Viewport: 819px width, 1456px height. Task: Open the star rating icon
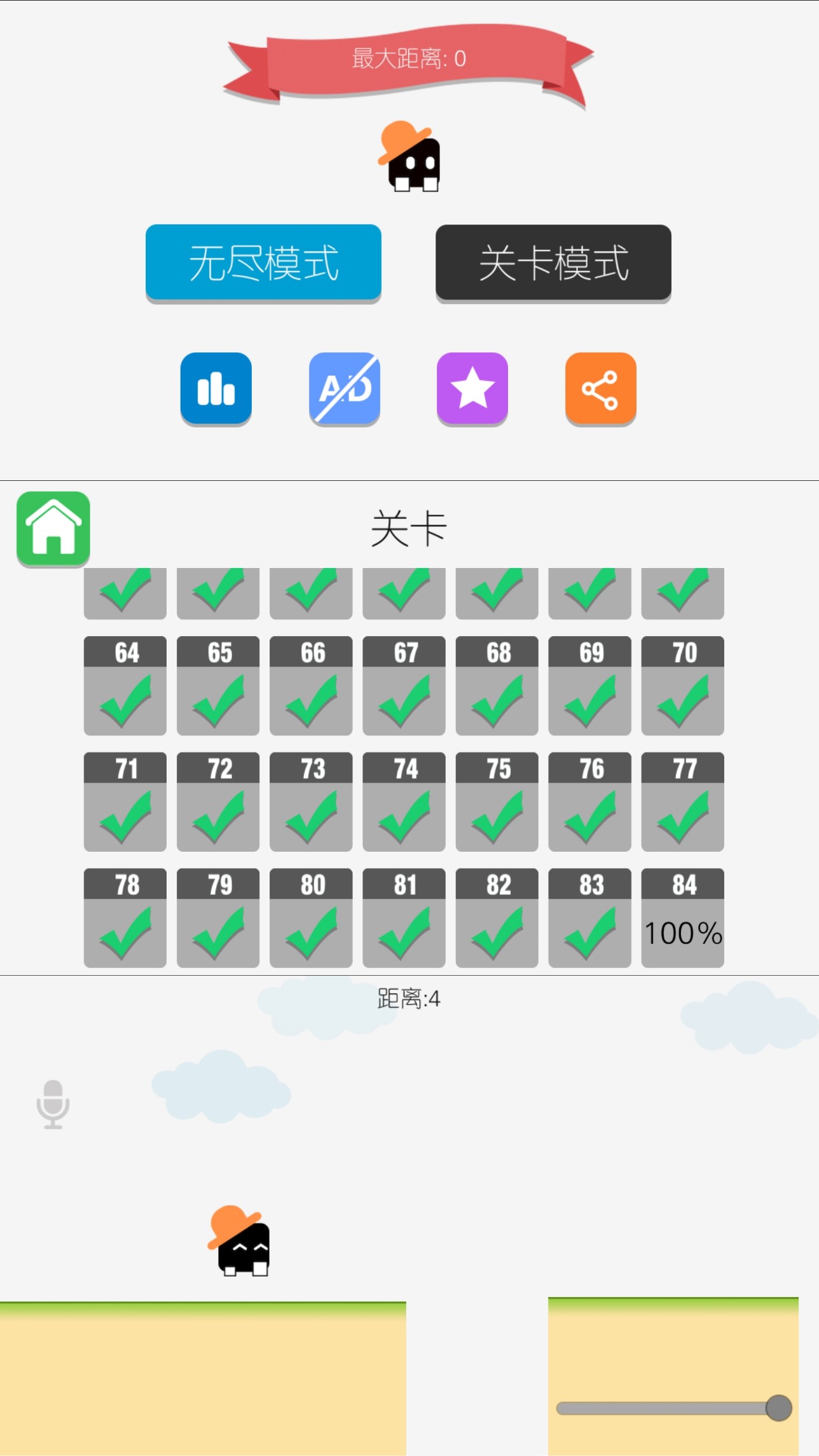point(473,389)
